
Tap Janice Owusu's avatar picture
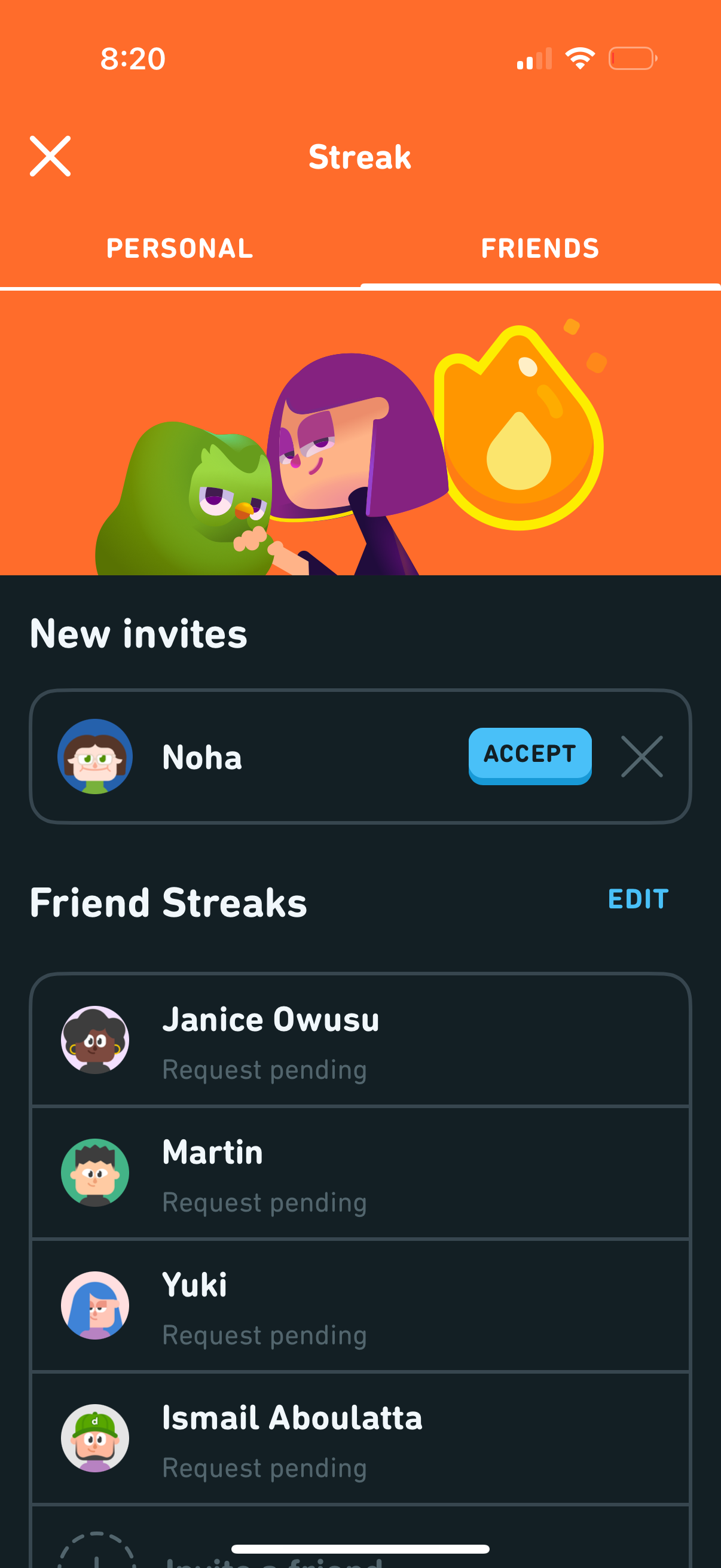tap(94, 1041)
